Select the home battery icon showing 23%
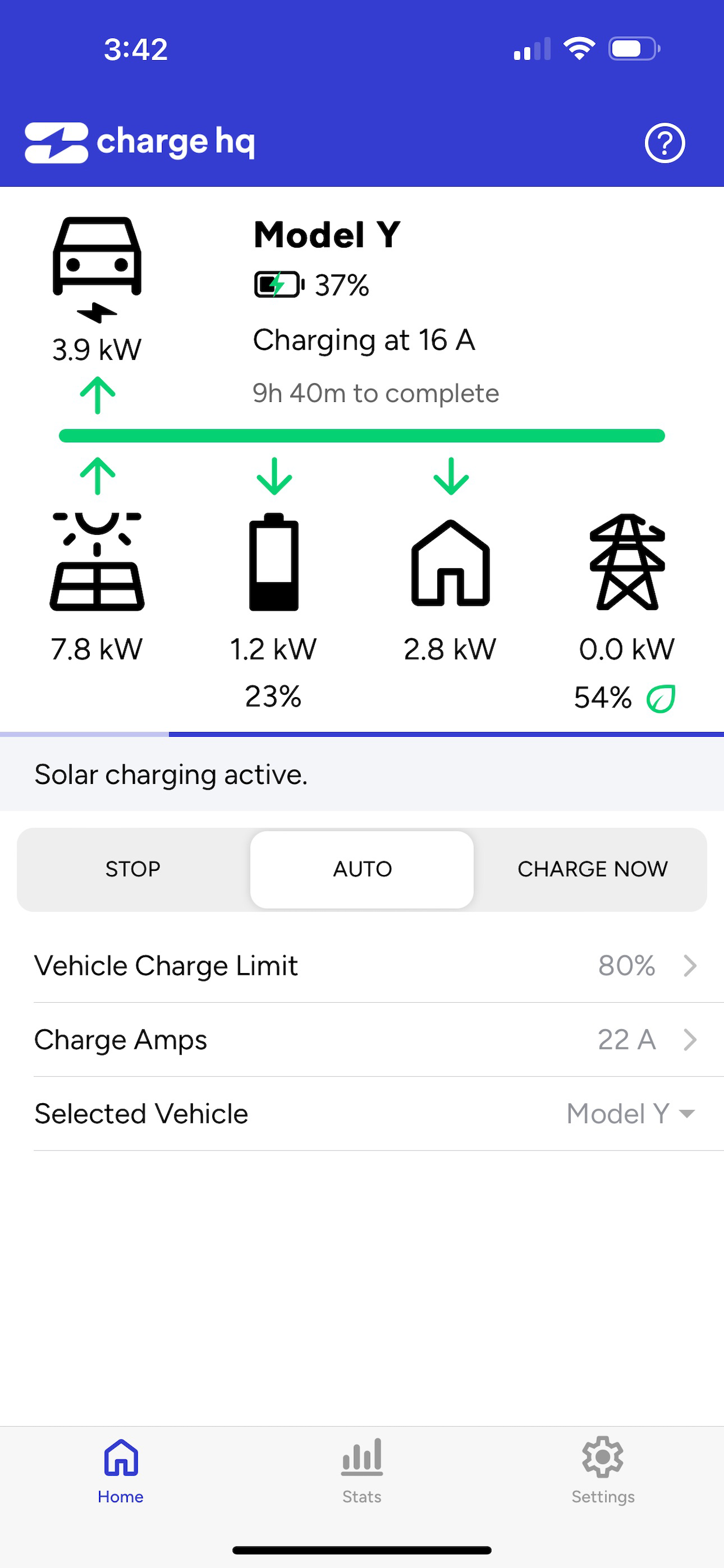Image resolution: width=724 pixels, height=1568 pixels. pyautogui.click(x=273, y=563)
